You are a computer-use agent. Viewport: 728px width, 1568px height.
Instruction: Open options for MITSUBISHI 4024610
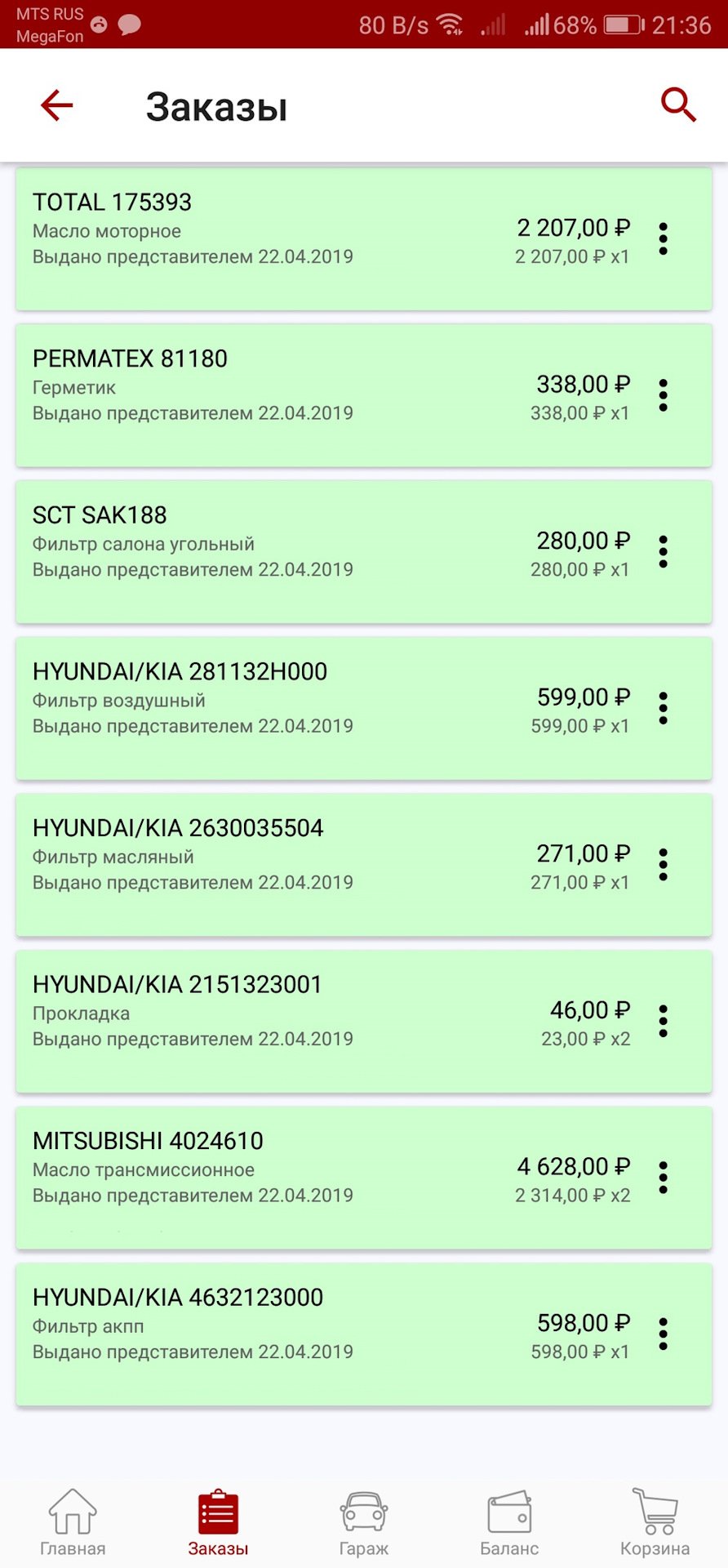(664, 1178)
